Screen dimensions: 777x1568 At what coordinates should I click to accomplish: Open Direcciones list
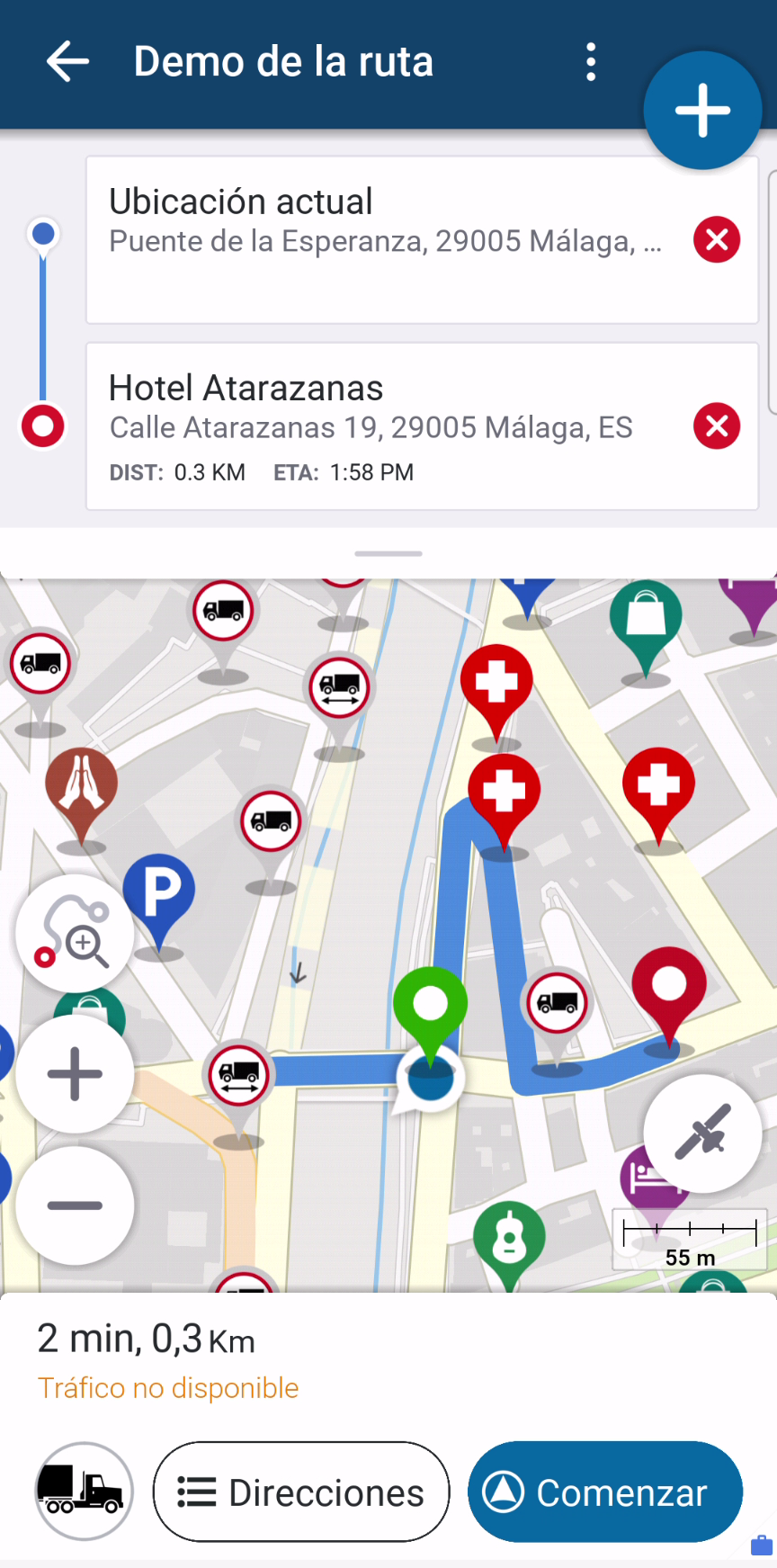tap(301, 1492)
